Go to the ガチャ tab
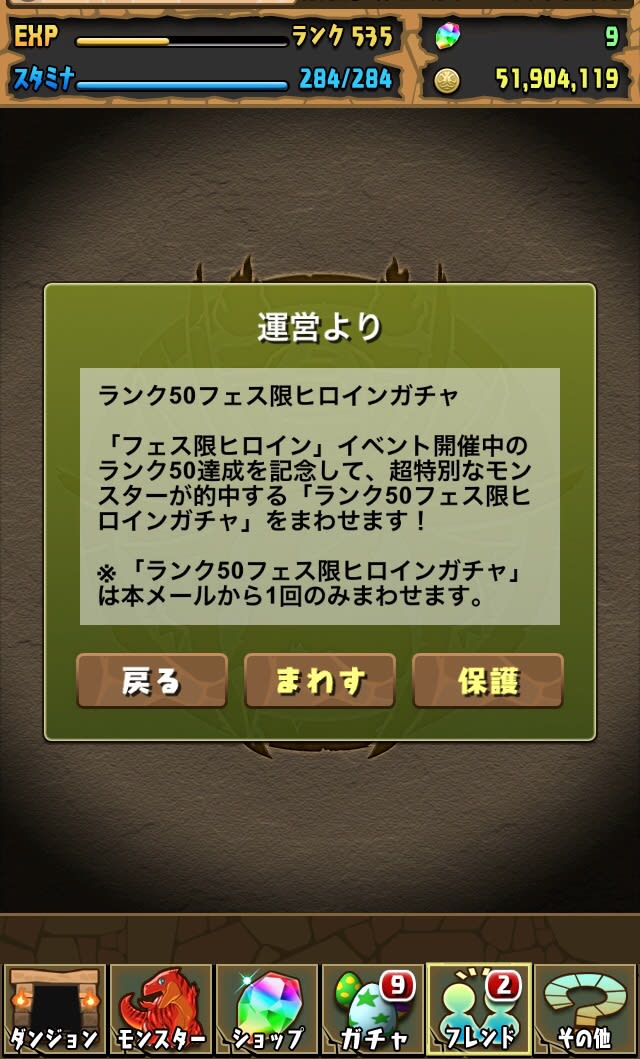 pyautogui.click(x=372, y=1008)
